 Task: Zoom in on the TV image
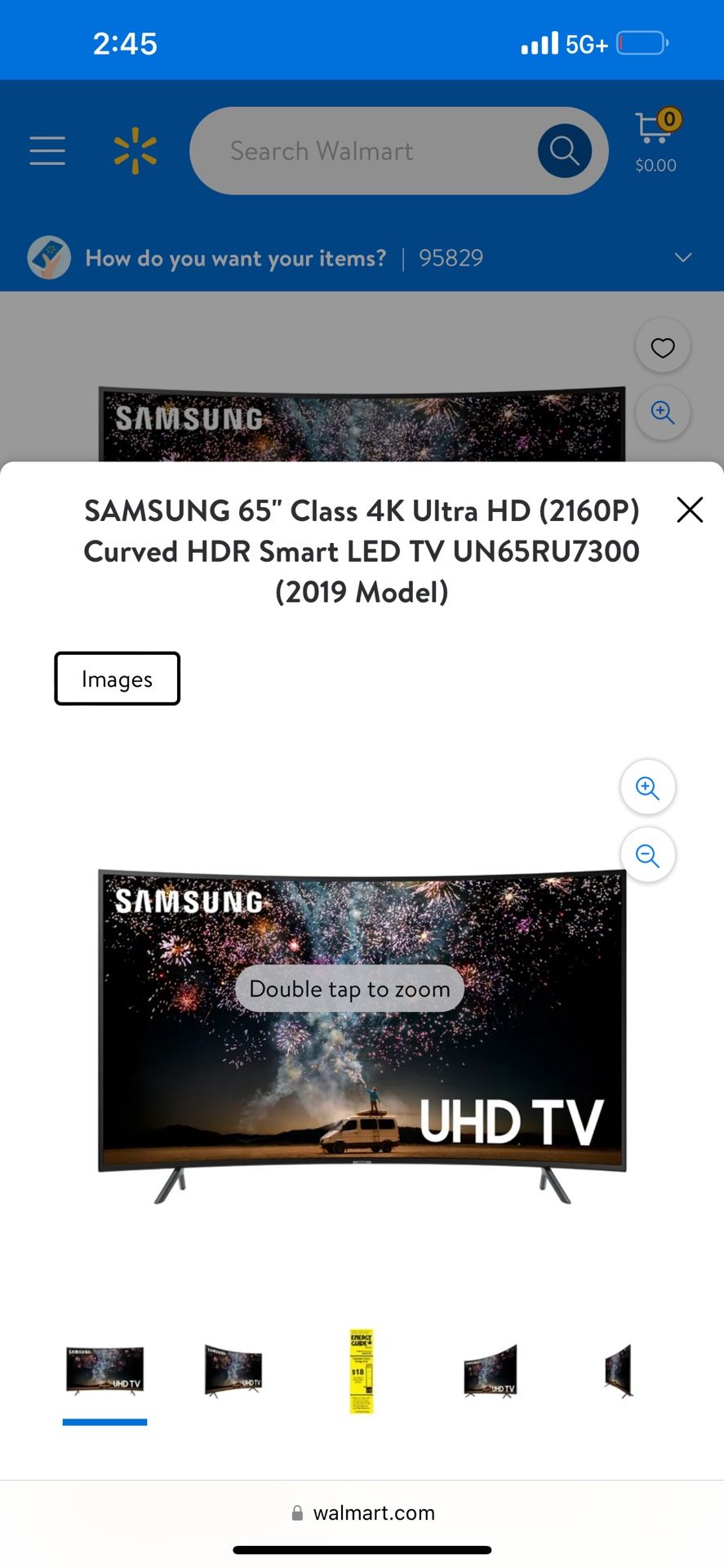tap(647, 787)
